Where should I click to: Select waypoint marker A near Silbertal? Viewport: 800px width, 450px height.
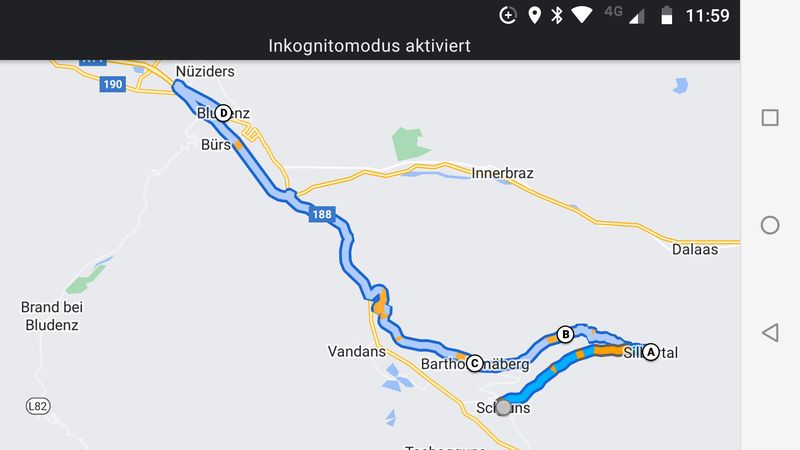(651, 352)
